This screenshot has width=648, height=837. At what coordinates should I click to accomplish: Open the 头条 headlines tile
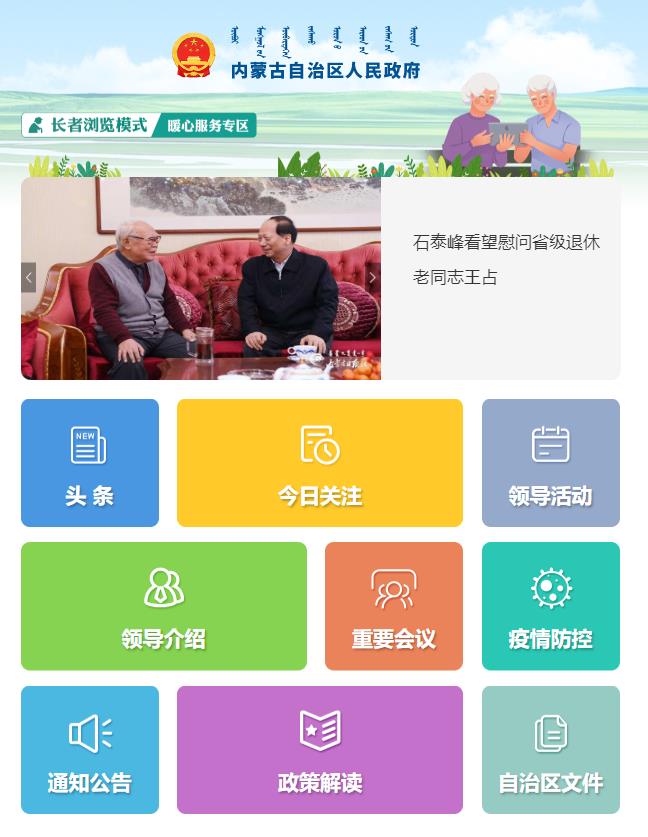tap(90, 463)
